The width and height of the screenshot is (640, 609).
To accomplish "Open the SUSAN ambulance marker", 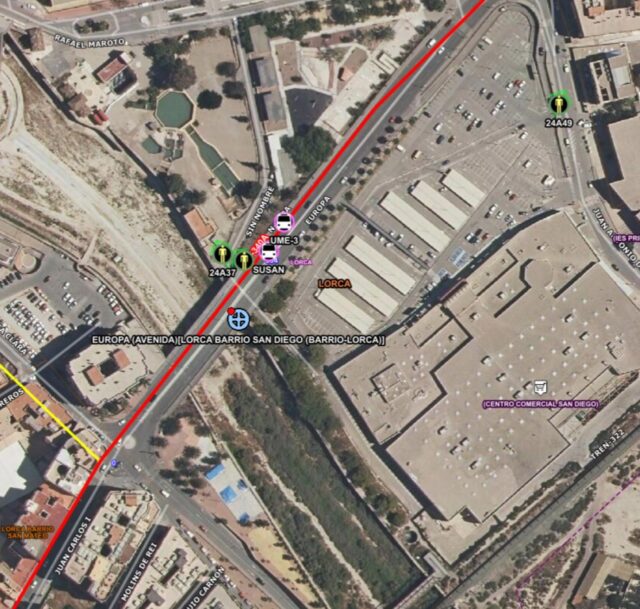I will [x=268, y=252].
